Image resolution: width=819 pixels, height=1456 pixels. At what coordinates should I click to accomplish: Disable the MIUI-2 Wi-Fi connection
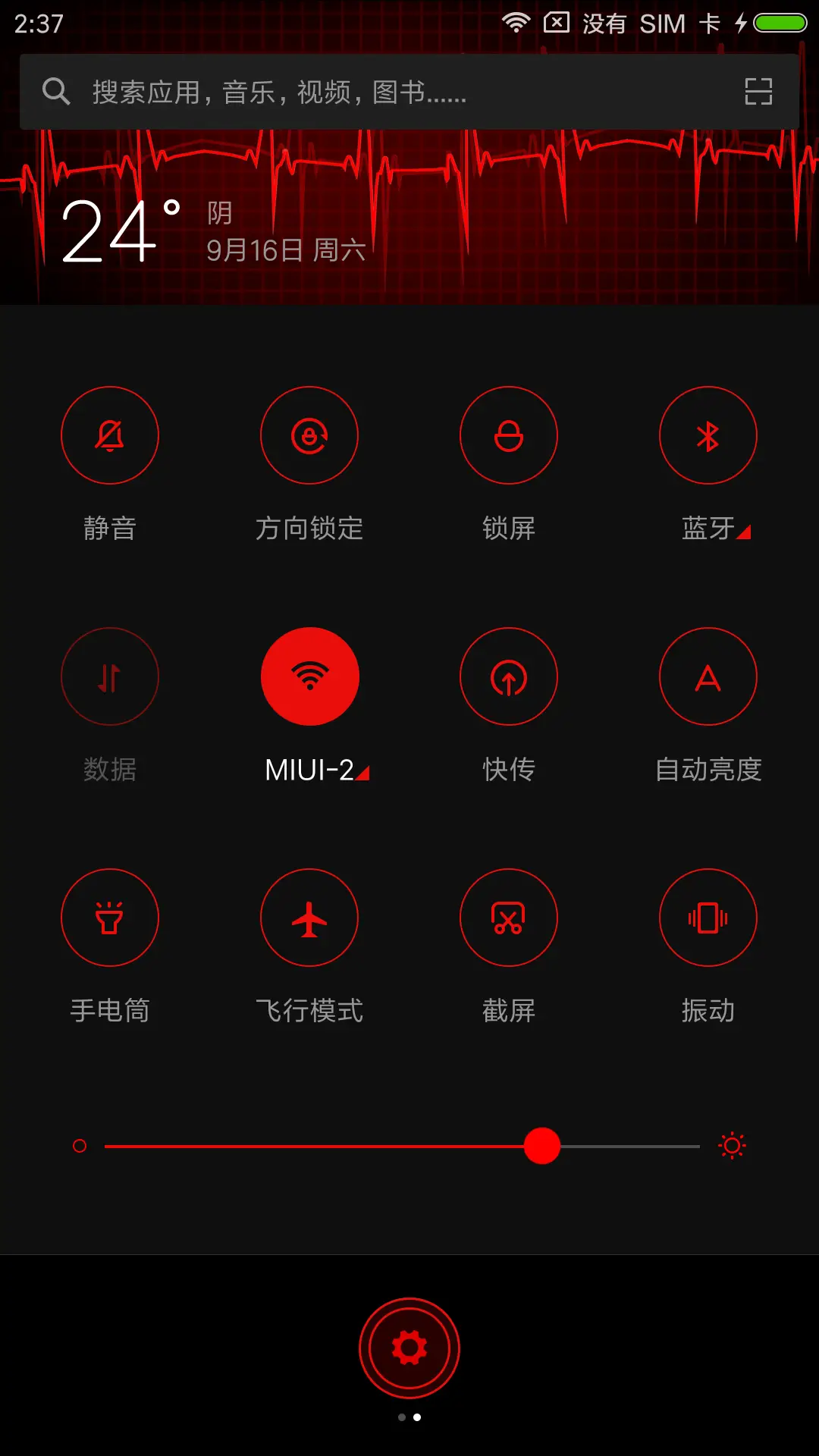pos(309,676)
